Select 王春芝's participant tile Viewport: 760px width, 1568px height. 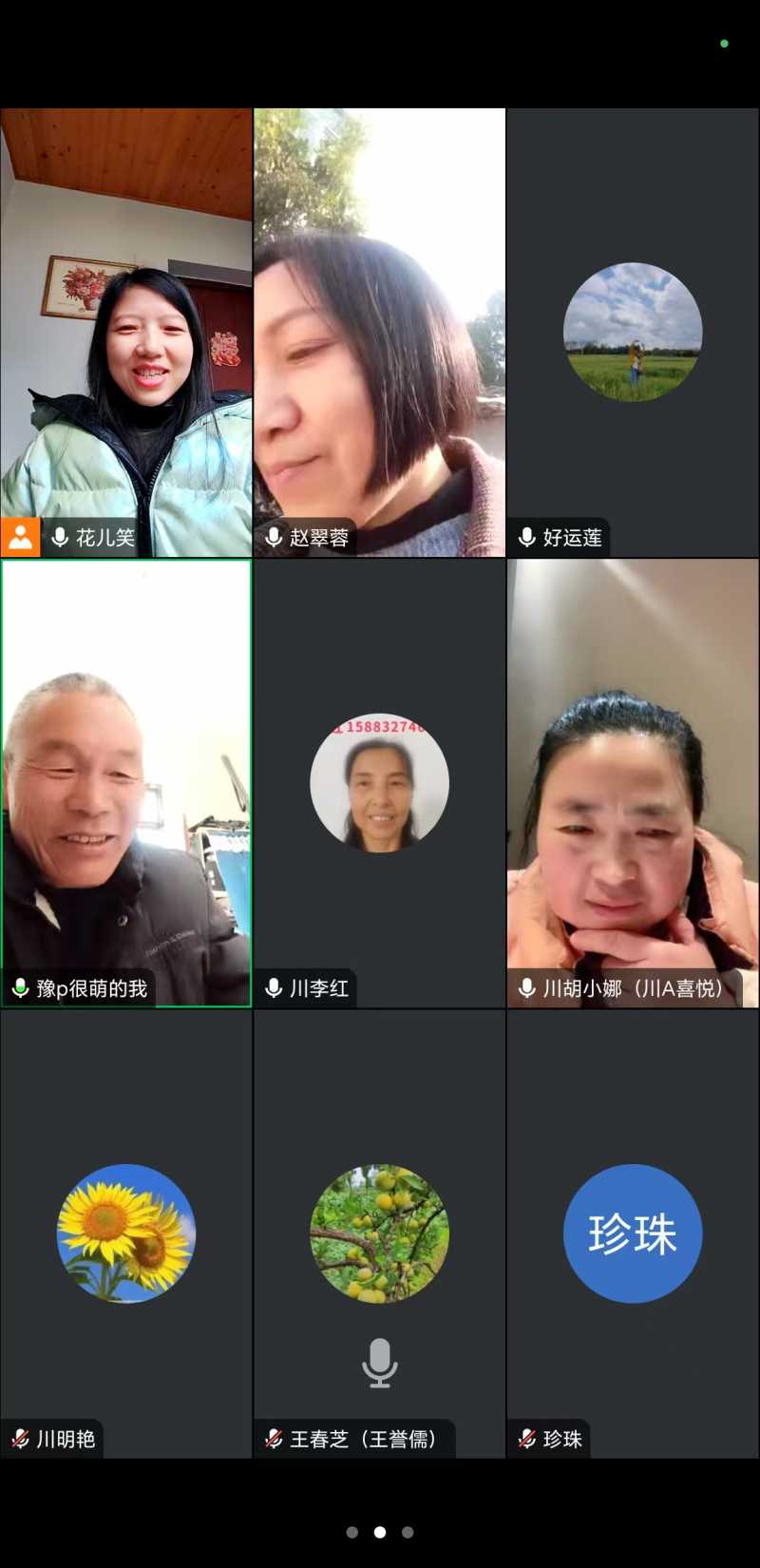pyautogui.click(x=379, y=1233)
